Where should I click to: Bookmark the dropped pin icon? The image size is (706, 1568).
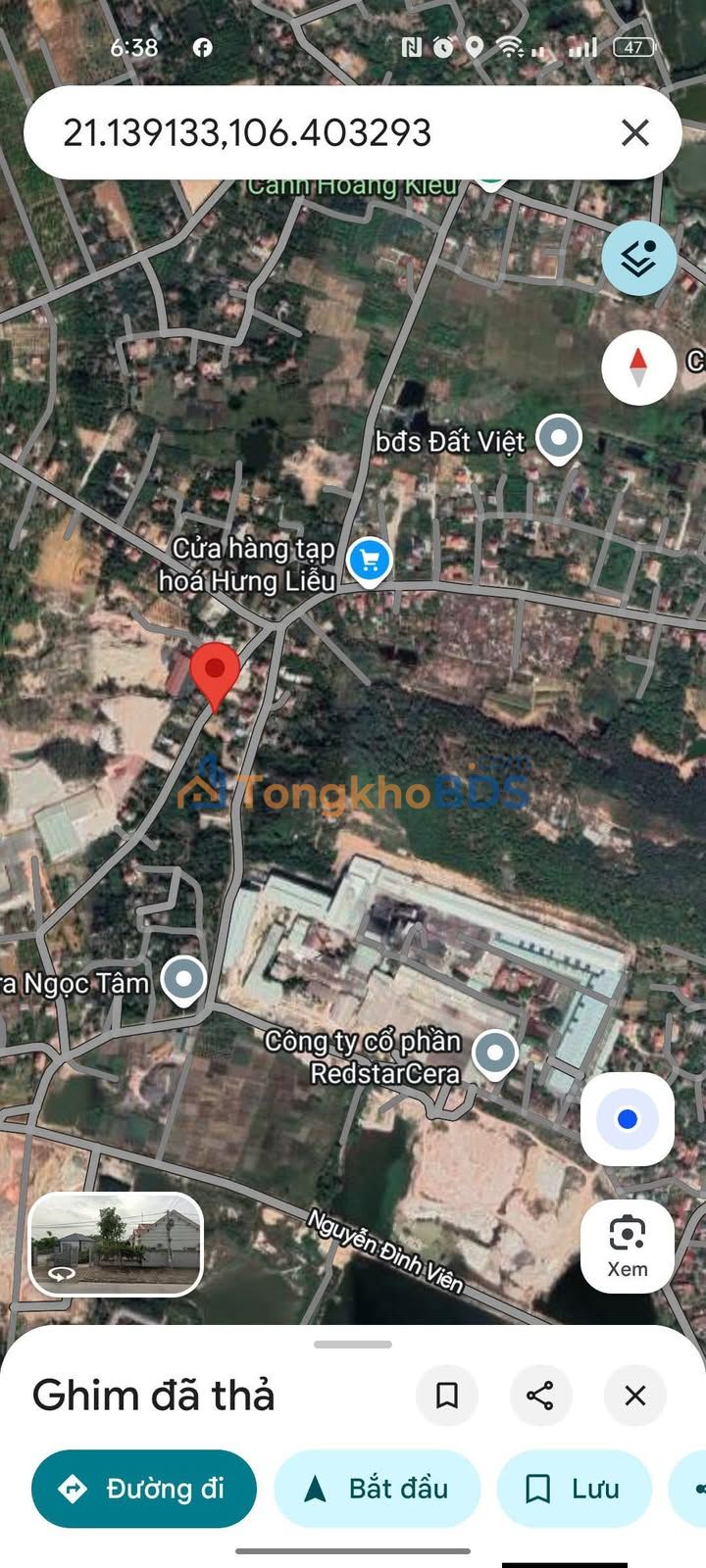447,1395
